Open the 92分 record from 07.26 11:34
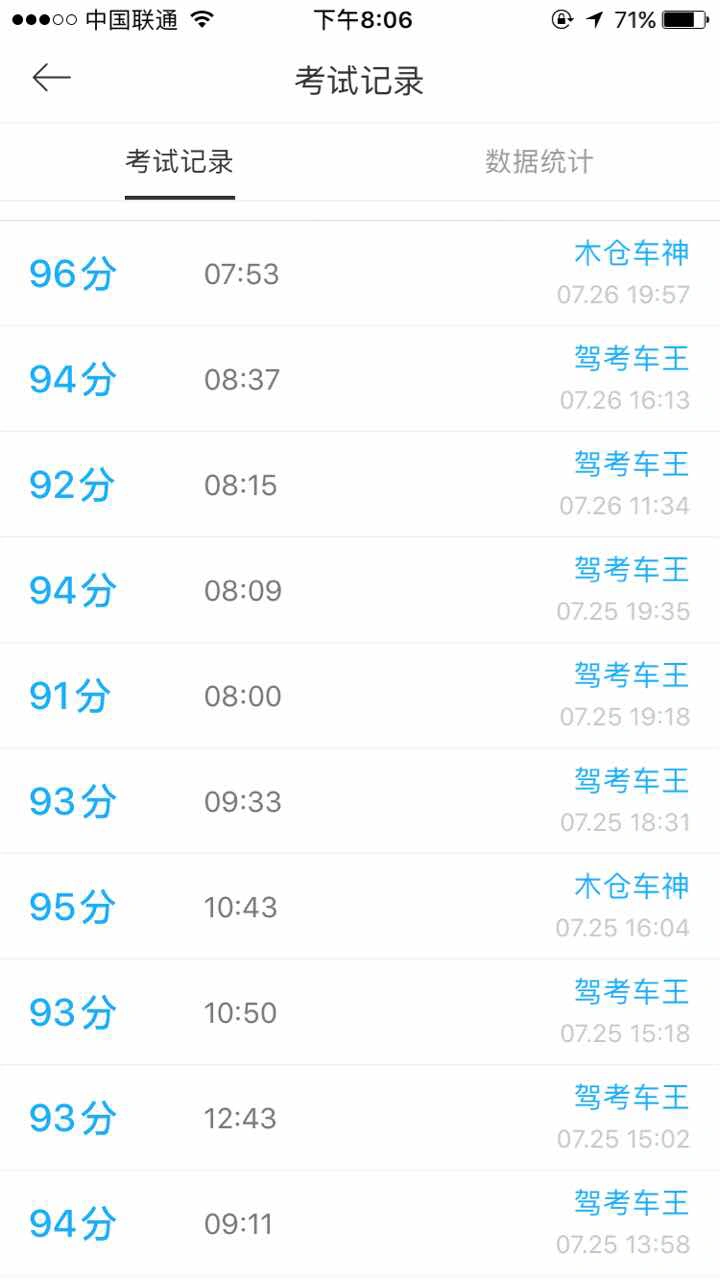The width and height of the screenshot is (720, 1280). pyautogui.click(x=360, y=485)
